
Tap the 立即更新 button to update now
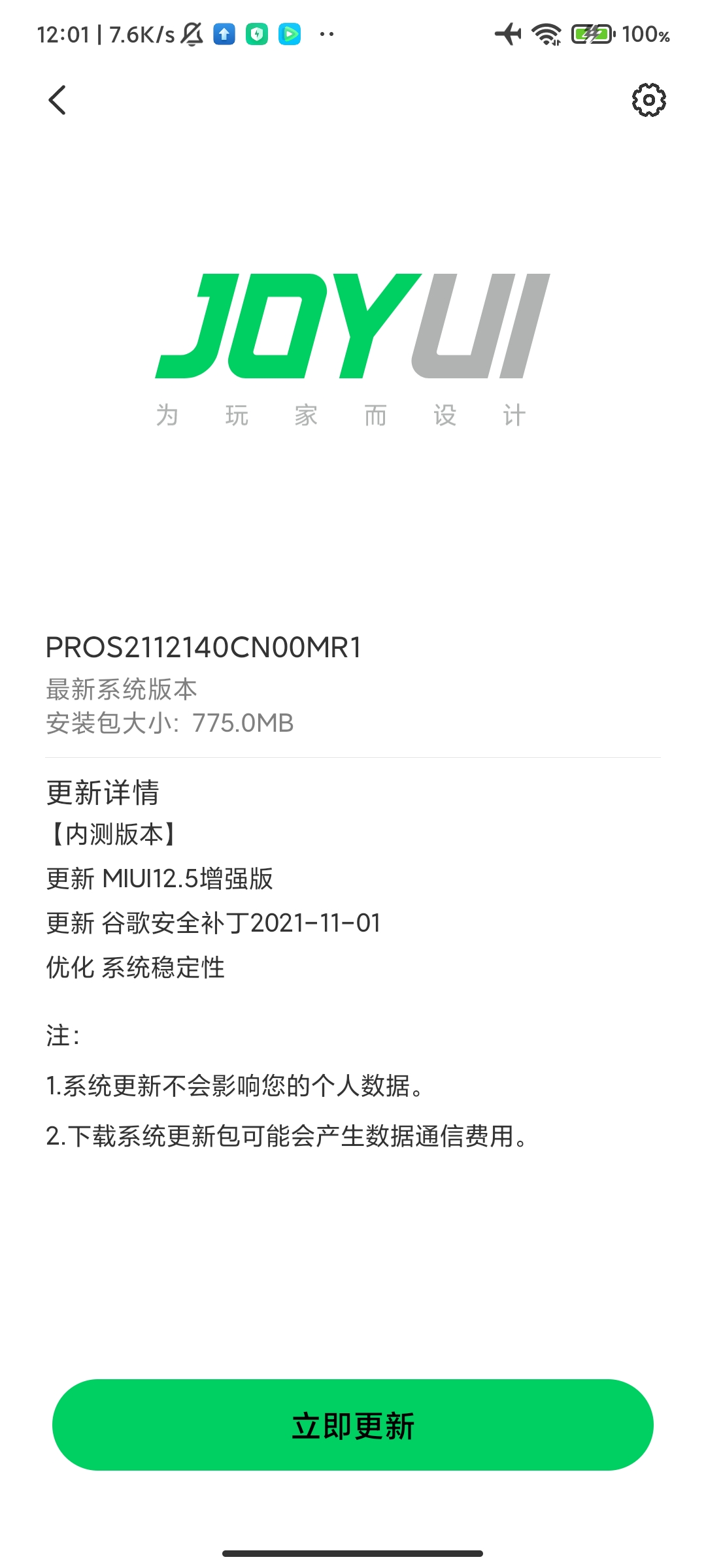coord(353,1425)
